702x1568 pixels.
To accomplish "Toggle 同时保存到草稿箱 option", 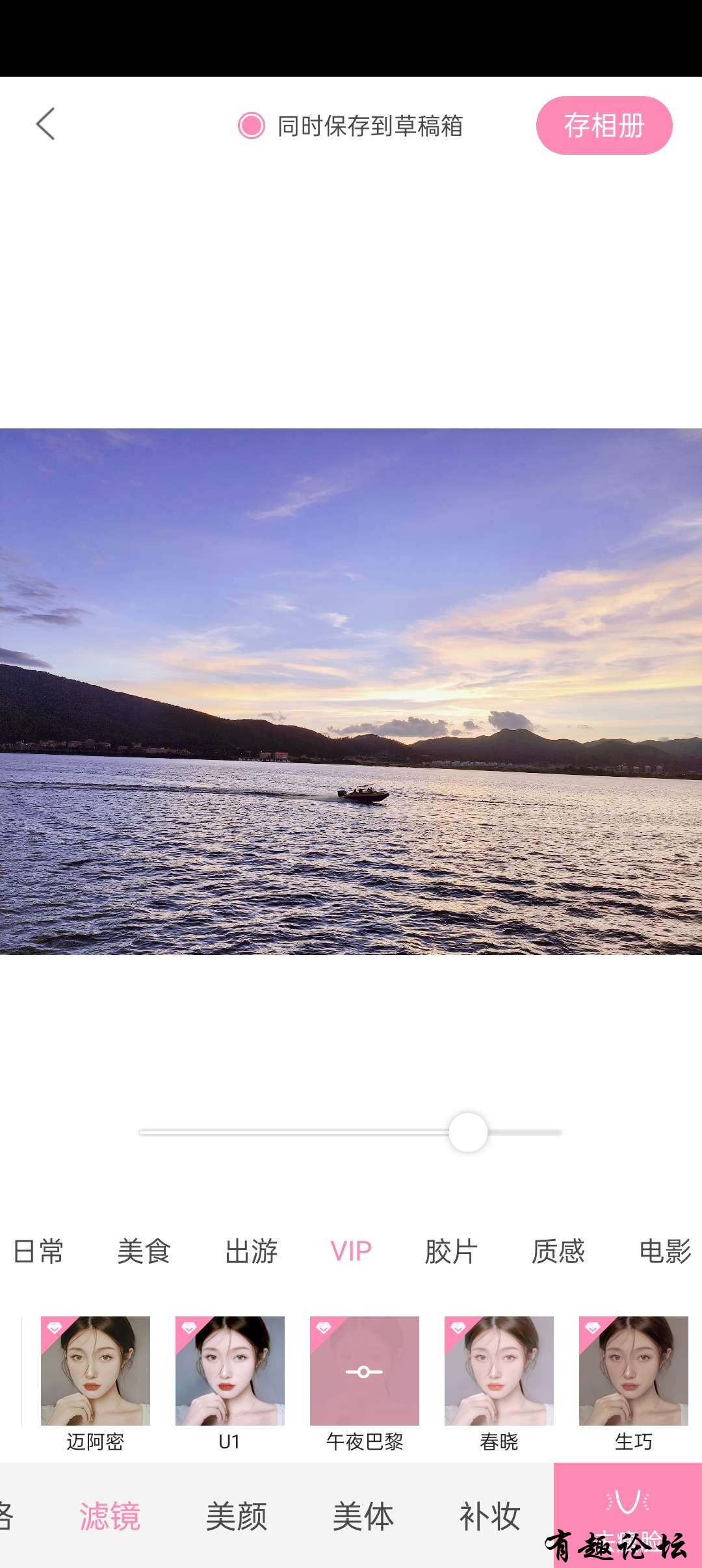I will point(252,125).
